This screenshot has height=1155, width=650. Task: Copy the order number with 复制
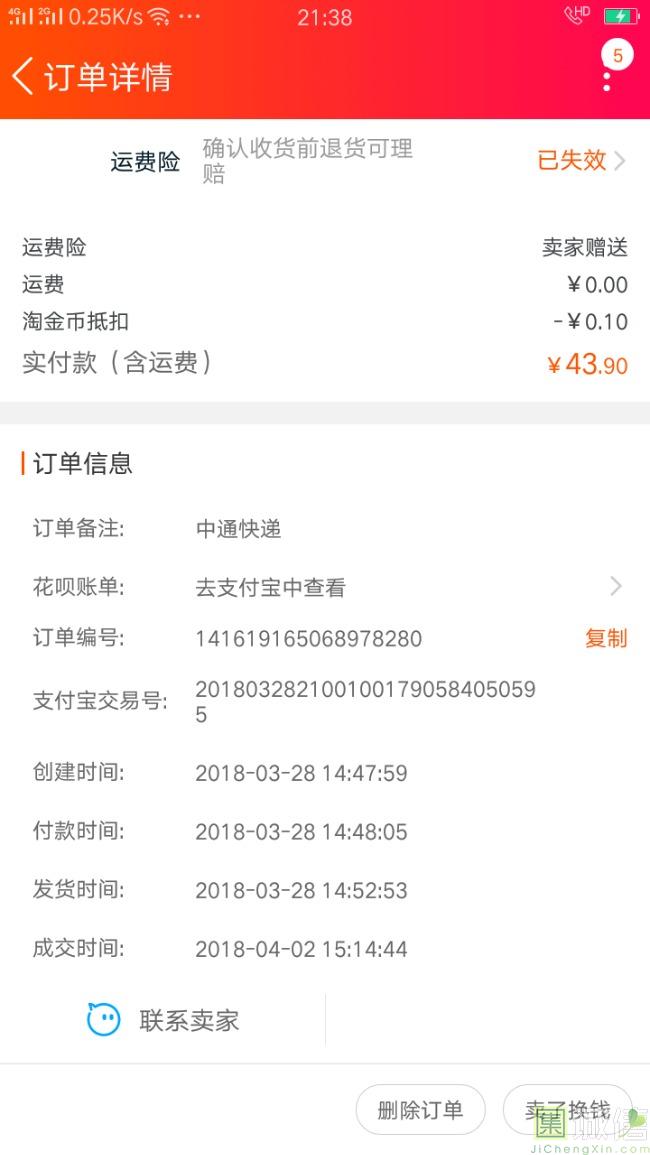[x=605, y=638]
